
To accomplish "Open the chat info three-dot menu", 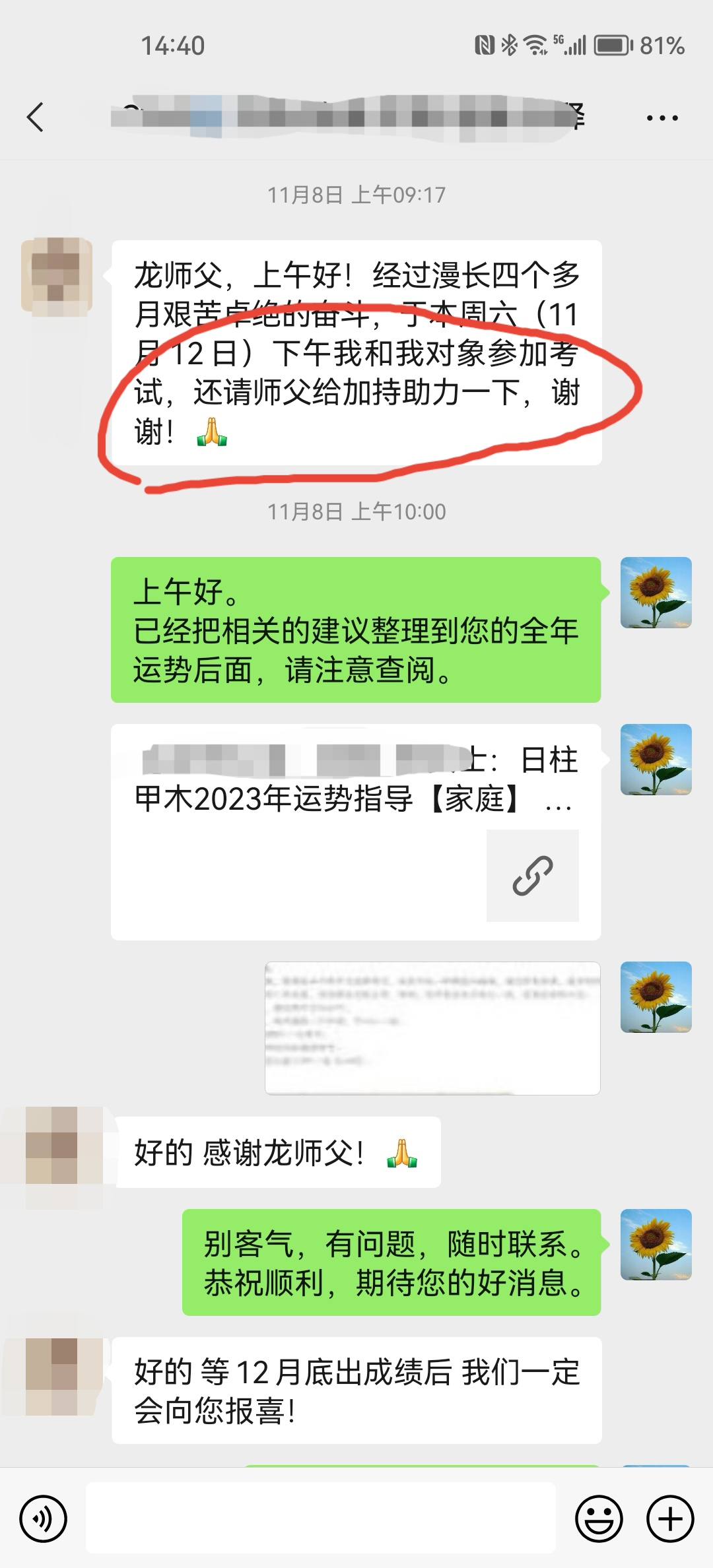I will point(662,118).
